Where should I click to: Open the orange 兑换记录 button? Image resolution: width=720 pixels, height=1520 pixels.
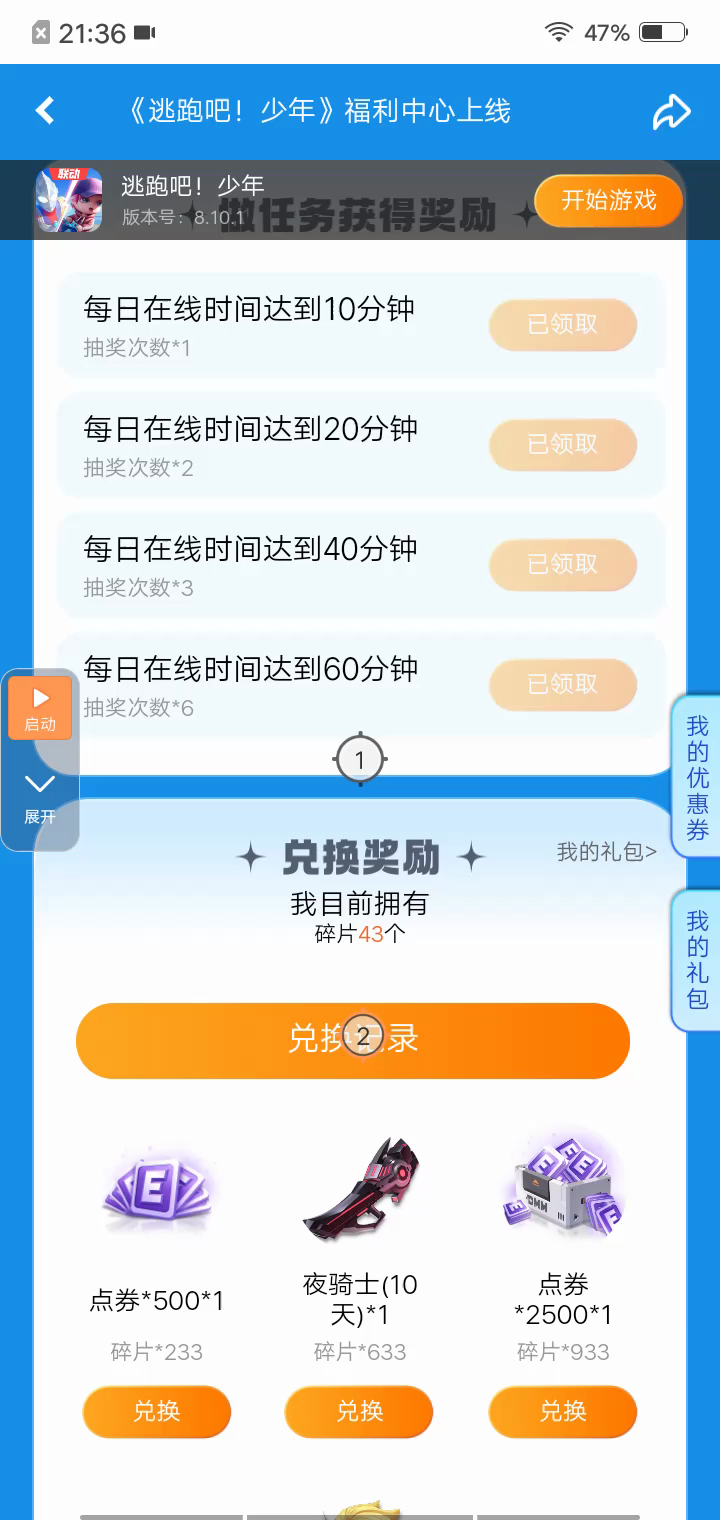click(x=352, y=1040)
